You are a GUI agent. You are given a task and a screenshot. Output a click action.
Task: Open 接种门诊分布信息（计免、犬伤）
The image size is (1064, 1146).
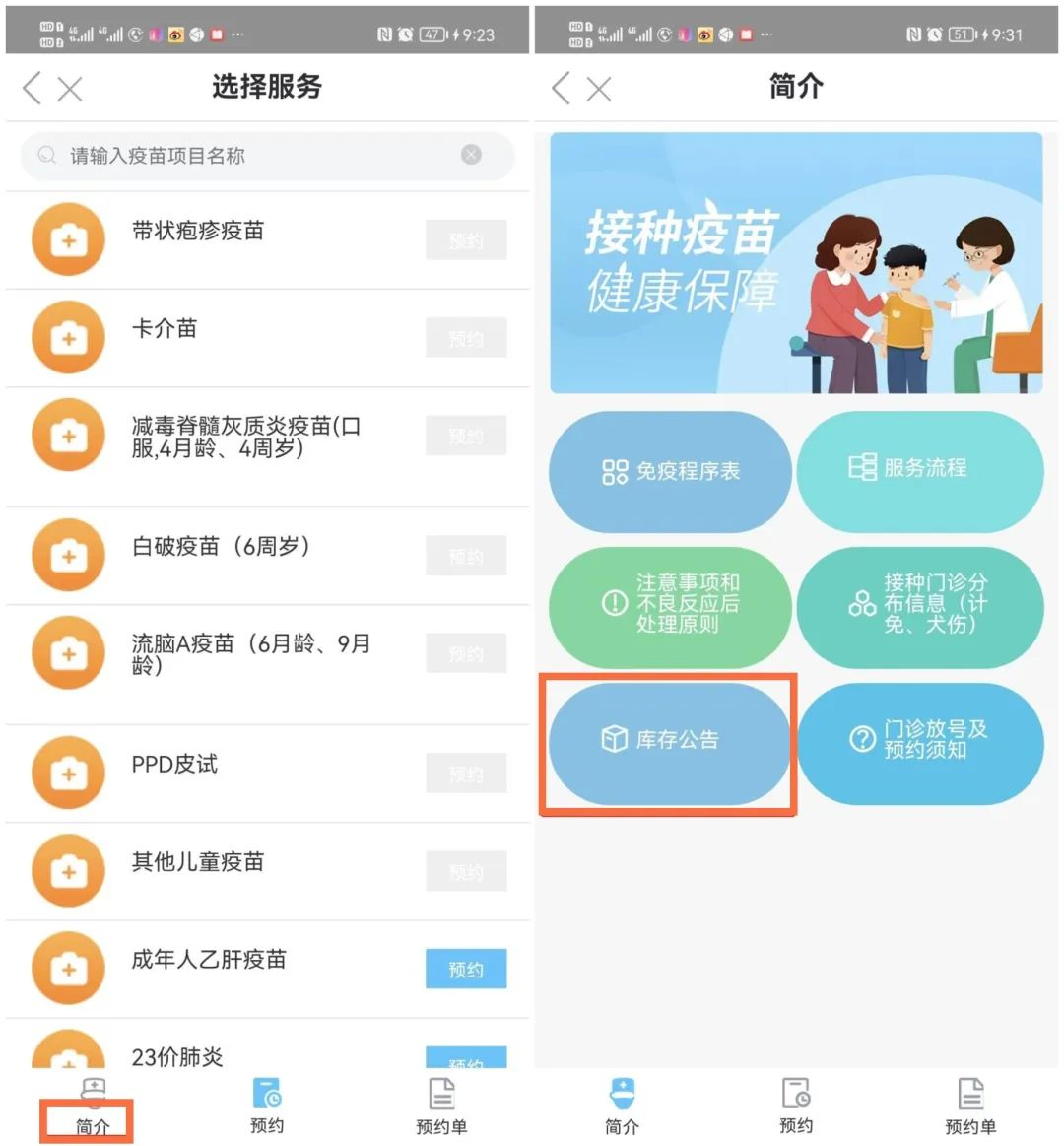(x=919, y=603)
